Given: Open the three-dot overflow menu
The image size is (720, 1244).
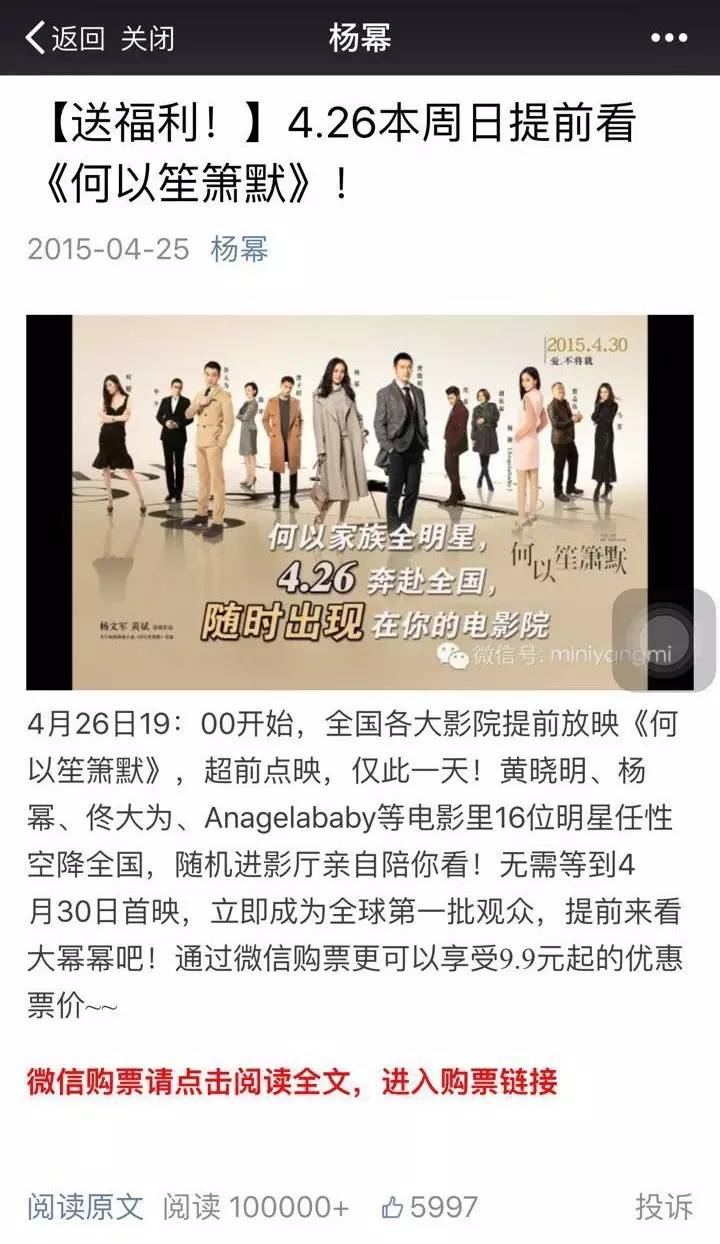Looking at the screenshot, I should (668, 38).
